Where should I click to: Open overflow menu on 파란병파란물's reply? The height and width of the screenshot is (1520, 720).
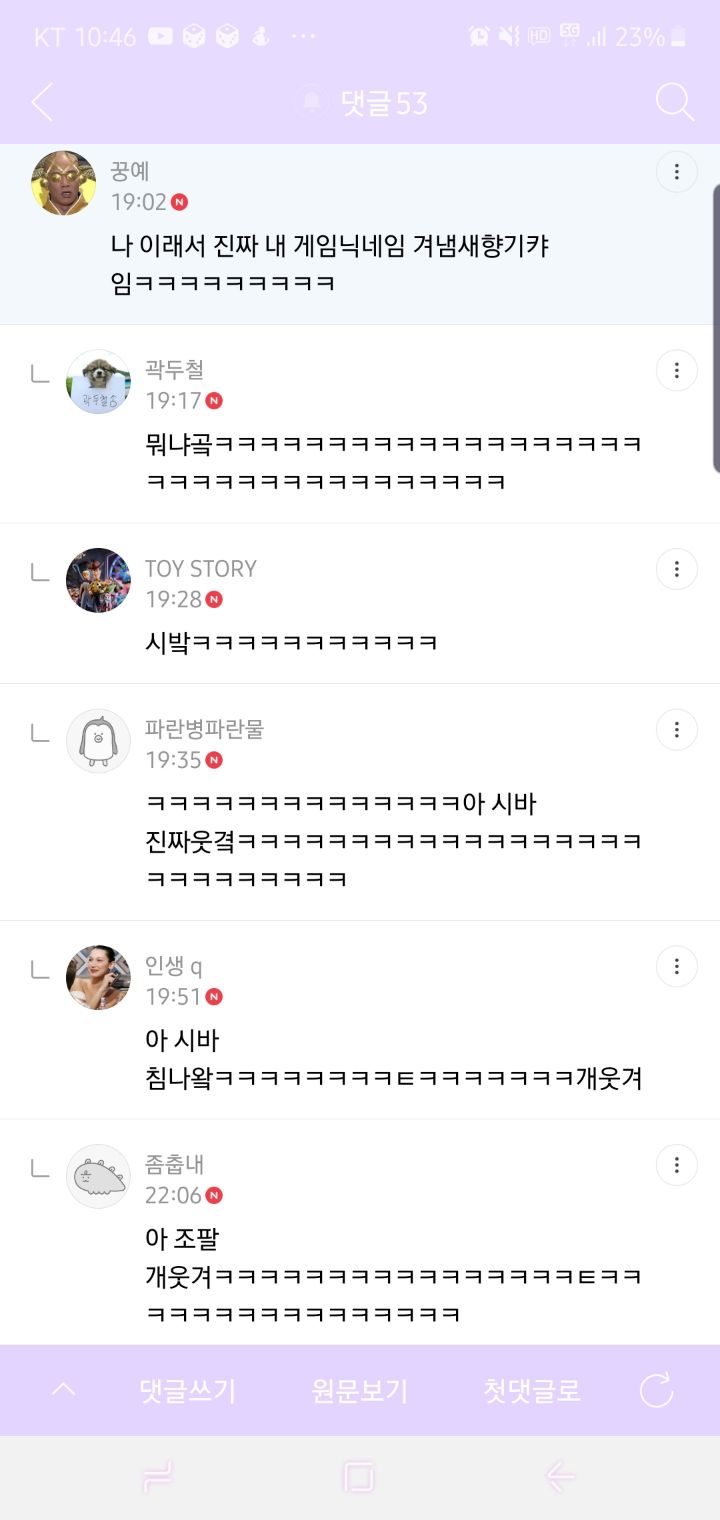(677, 729)
